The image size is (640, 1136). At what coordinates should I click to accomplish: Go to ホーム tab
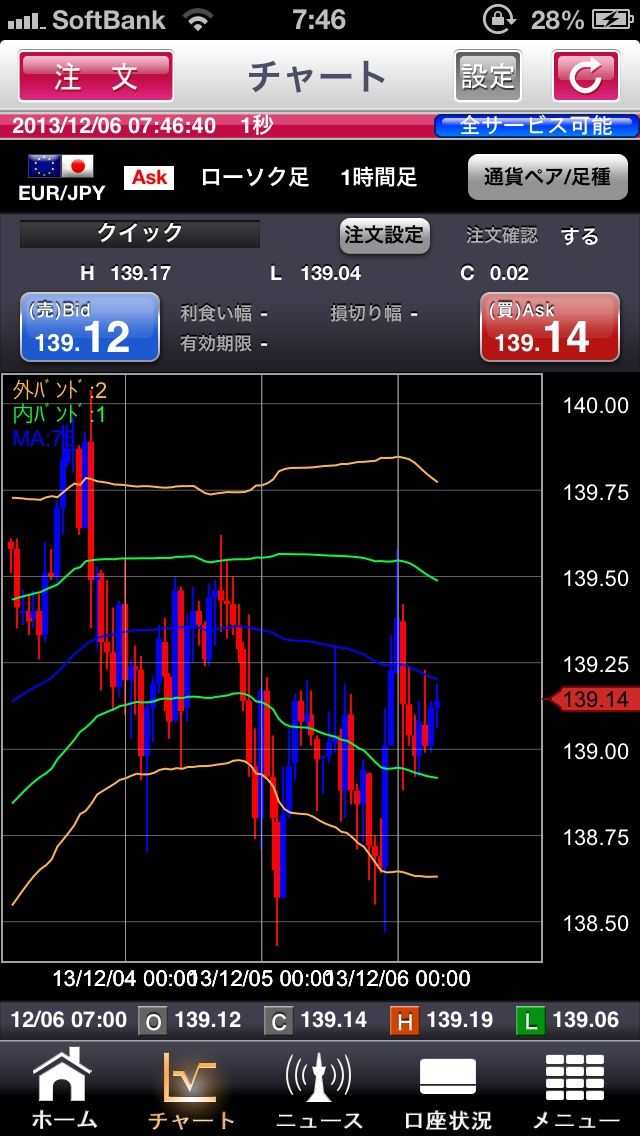62,1088
